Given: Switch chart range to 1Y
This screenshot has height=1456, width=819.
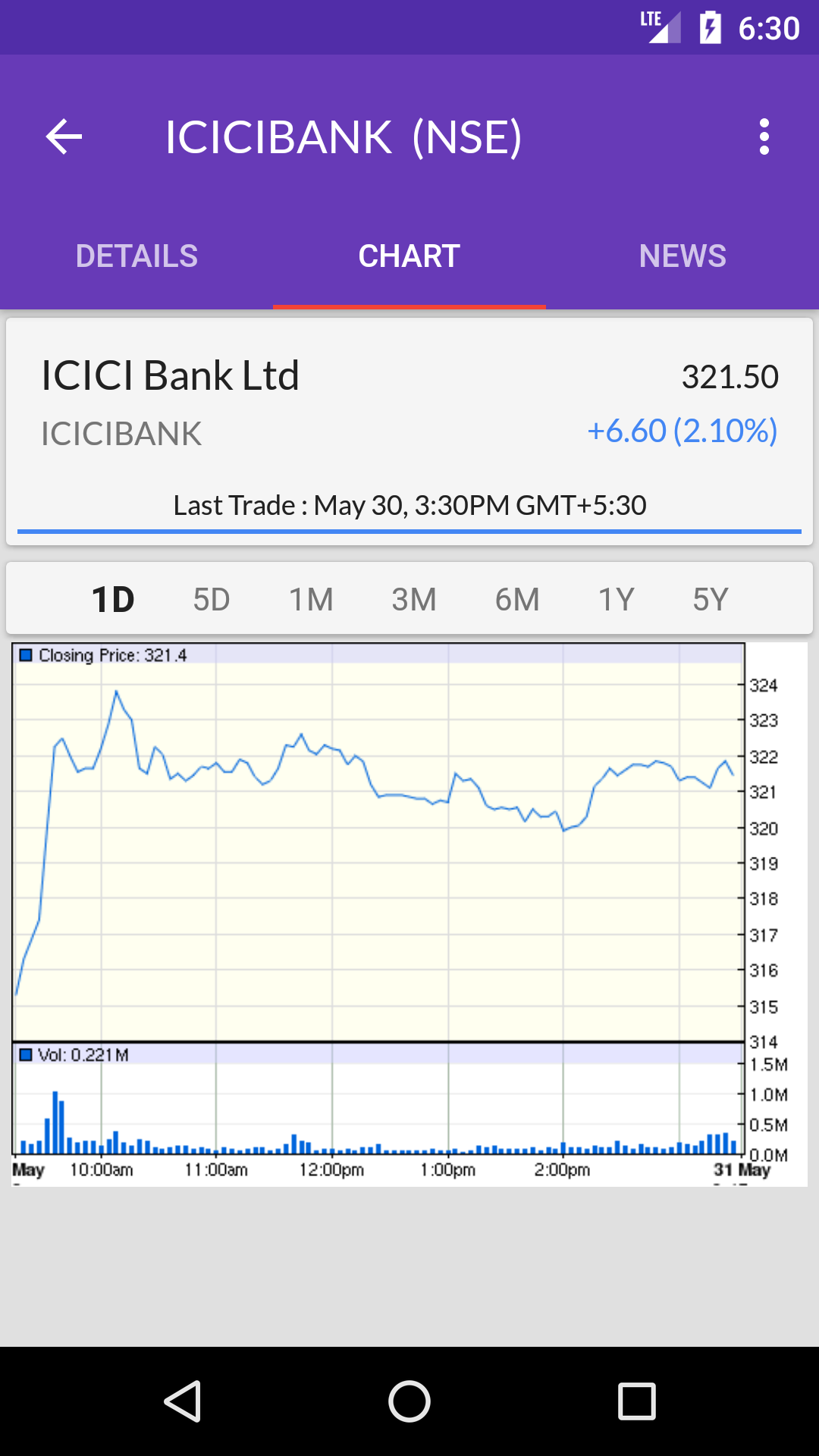Looking at the screenshot, I should point(616,598).
